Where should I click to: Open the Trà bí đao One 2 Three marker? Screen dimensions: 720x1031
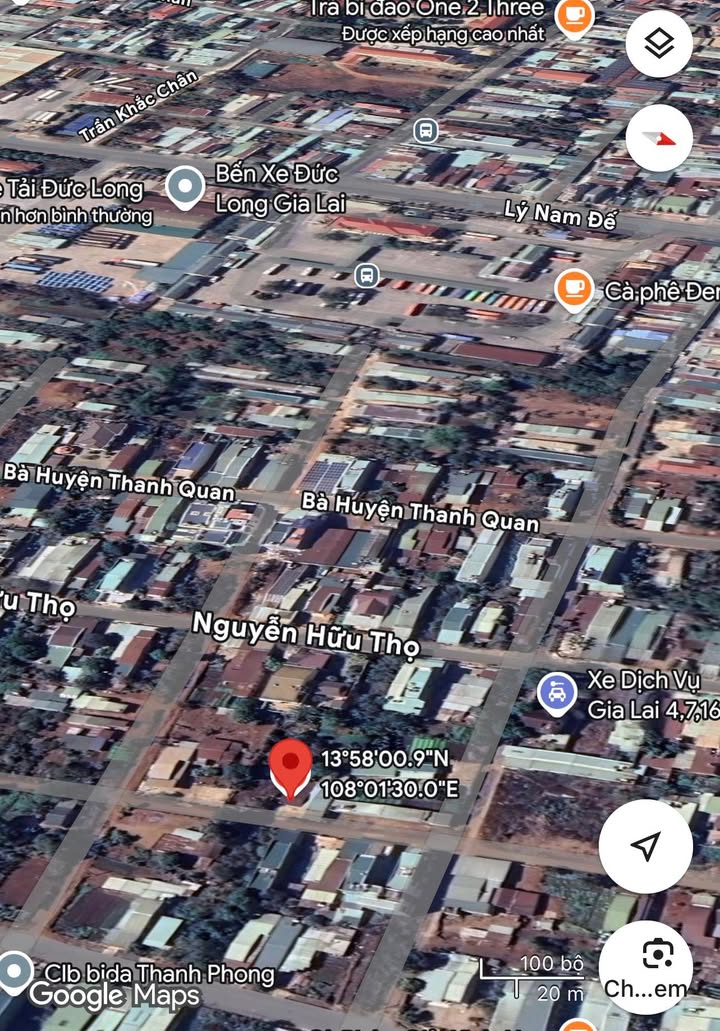574,15
